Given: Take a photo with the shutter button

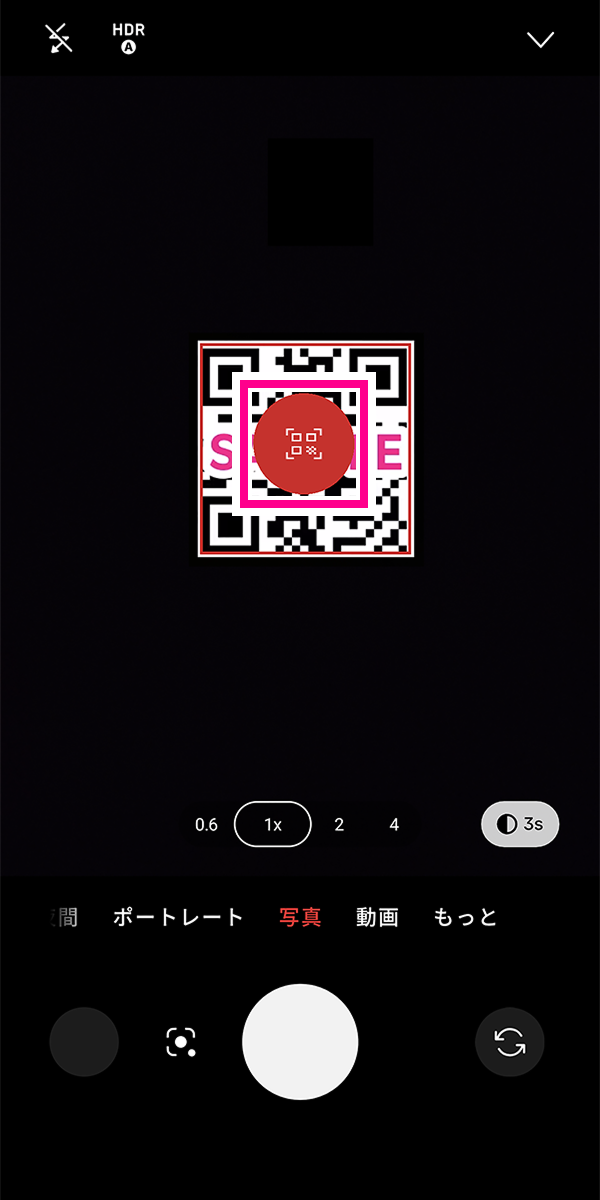Looking at the screenshot, I should click(x=300, y=1042).
